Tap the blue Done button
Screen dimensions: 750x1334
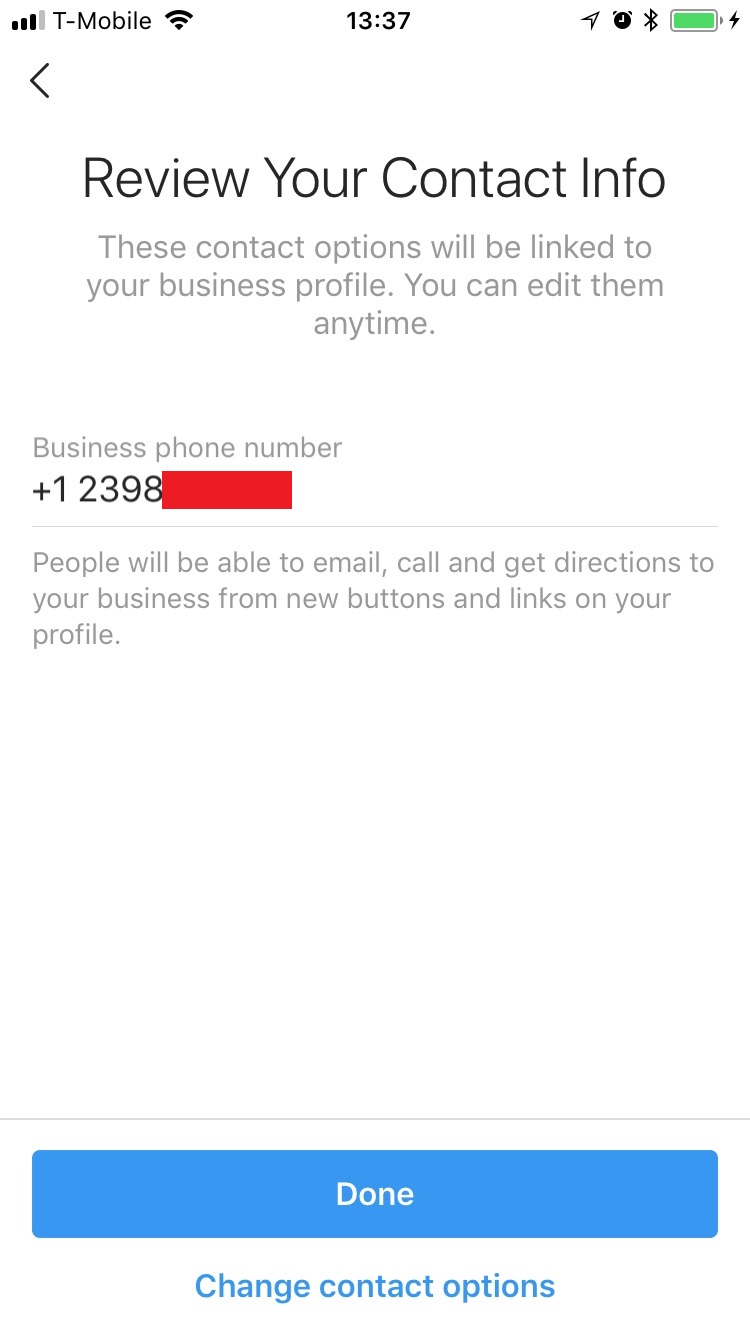pos(375,1194)
